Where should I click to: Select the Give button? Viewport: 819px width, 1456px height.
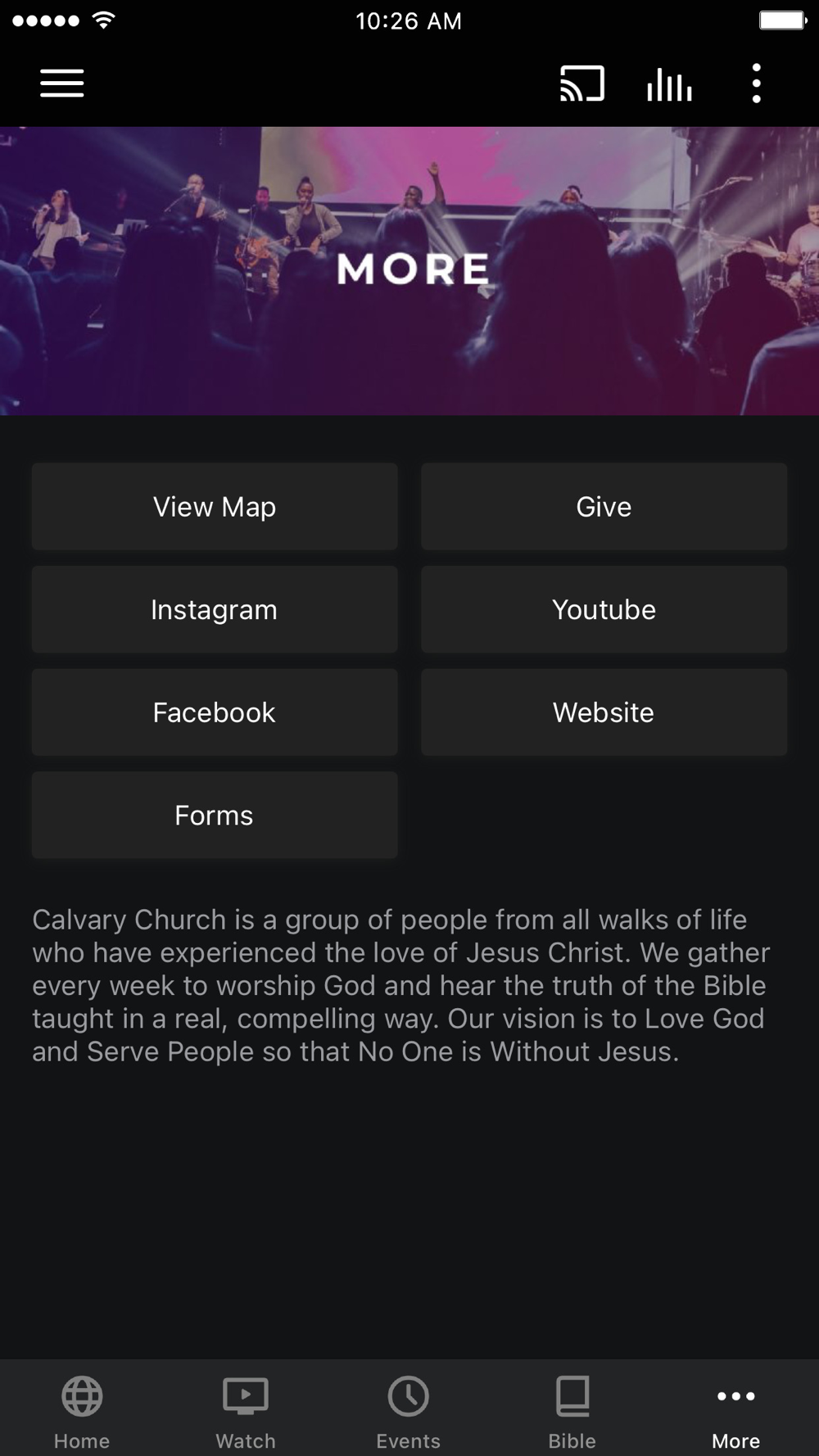click(604, 507)
